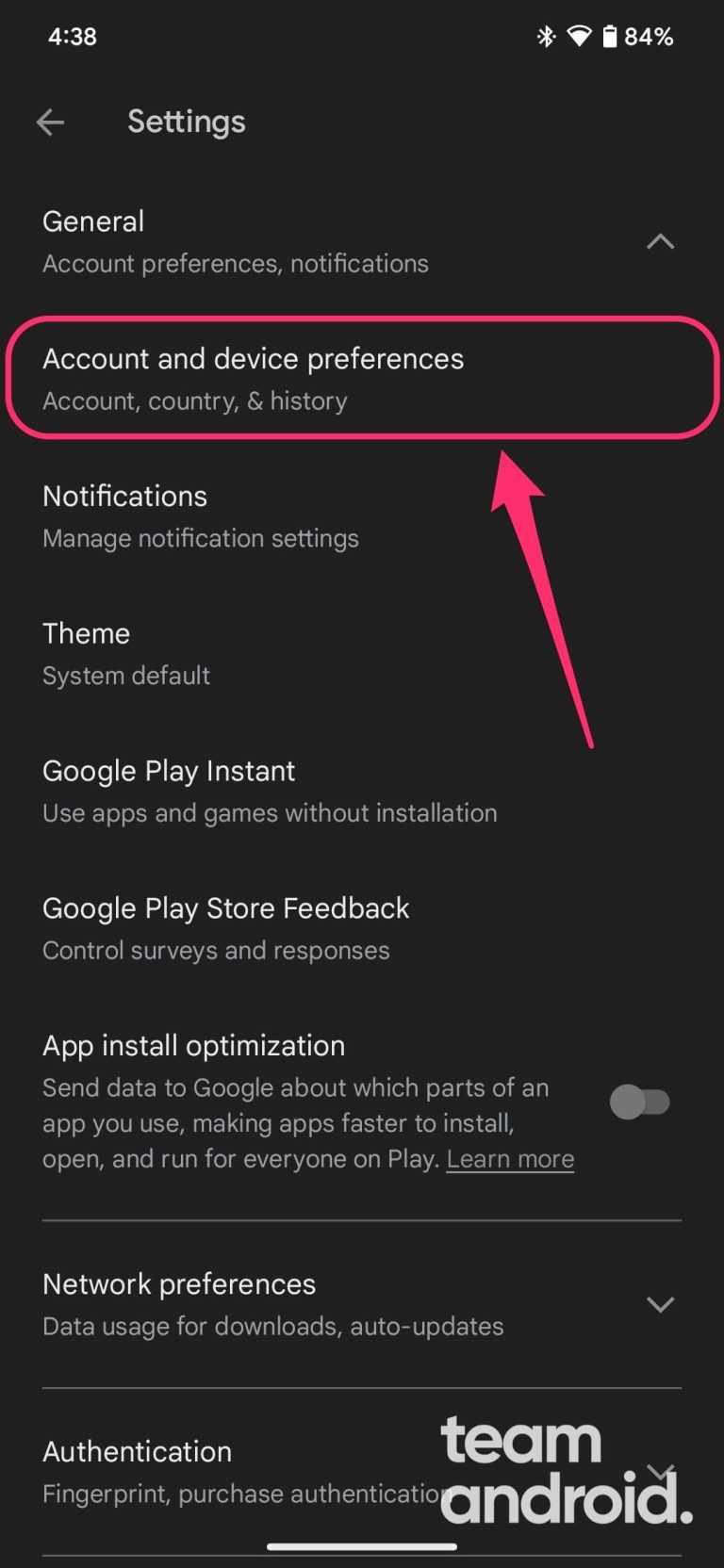Open the Learn more link
The image size is (724, 1568).
coord(509,1159)
